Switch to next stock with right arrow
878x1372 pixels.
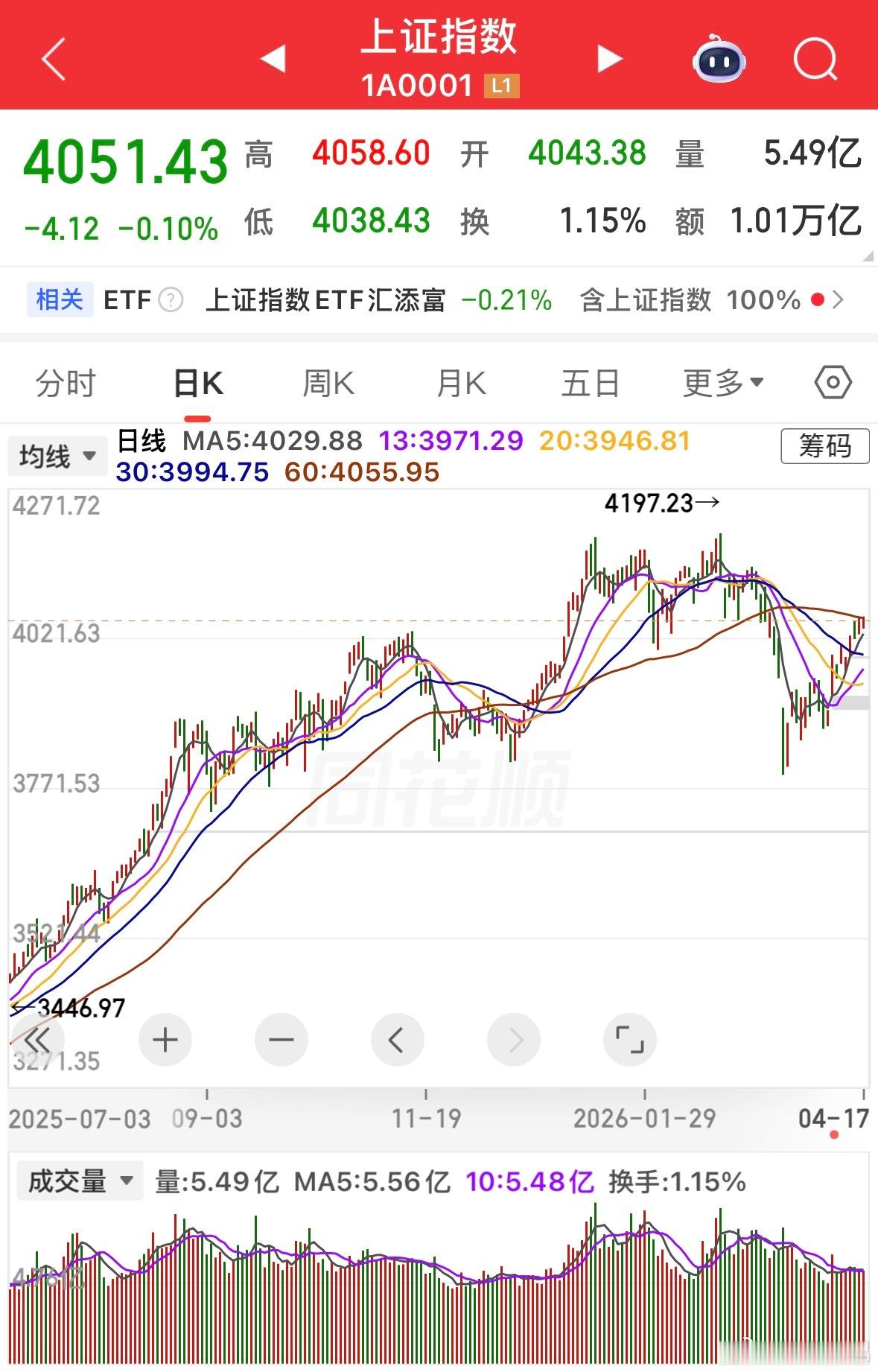[608, 58]
